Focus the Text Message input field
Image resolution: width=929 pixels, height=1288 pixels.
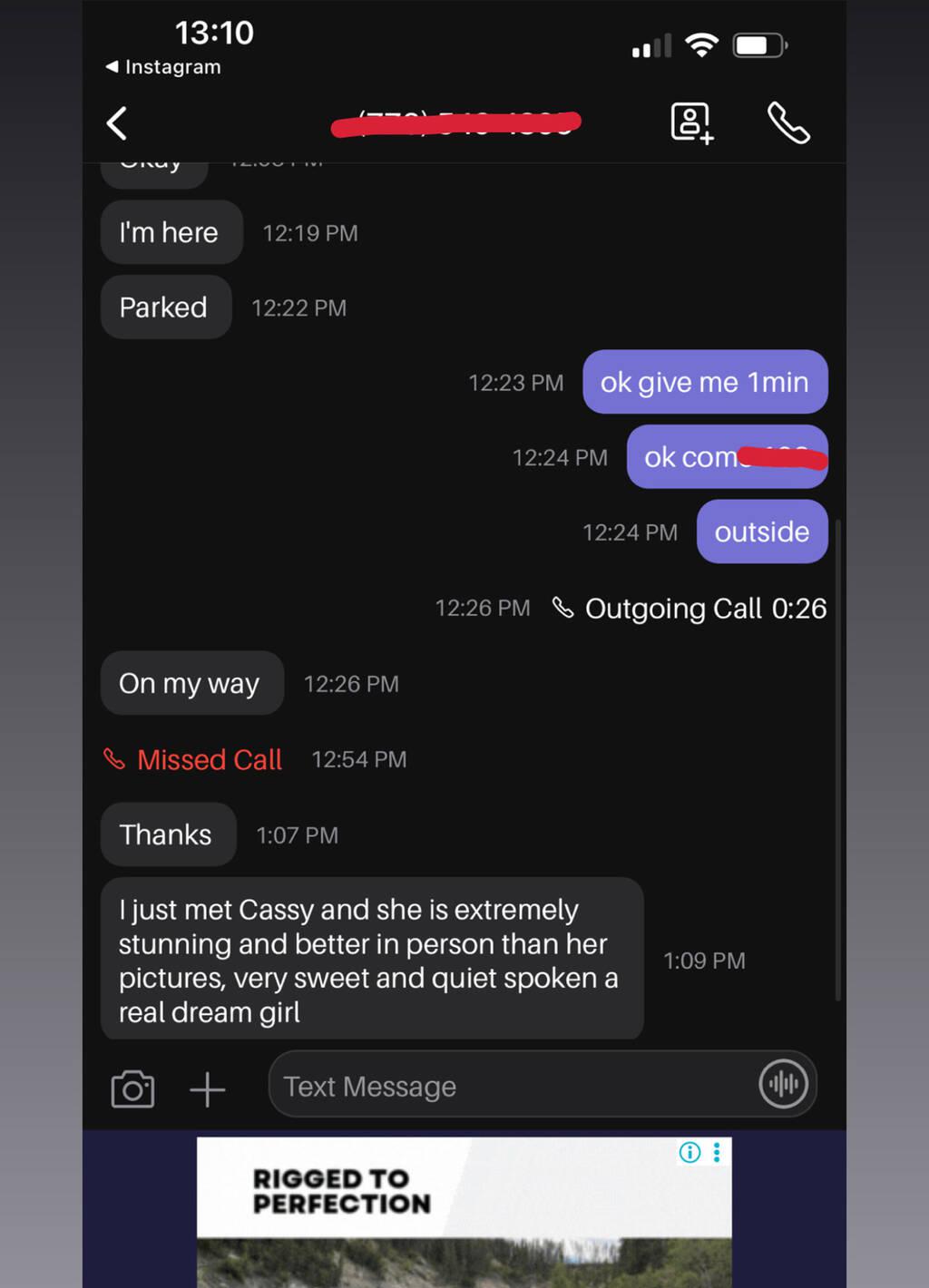click(508, 1086)
